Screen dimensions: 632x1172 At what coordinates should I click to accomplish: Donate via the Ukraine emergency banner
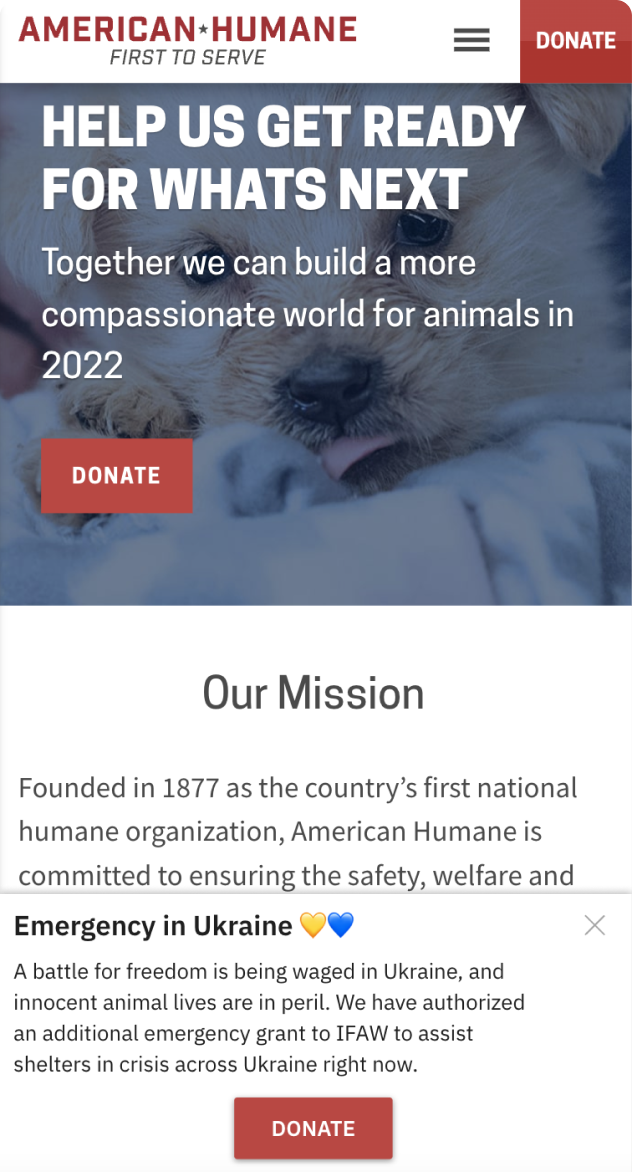pos(313,1128)
